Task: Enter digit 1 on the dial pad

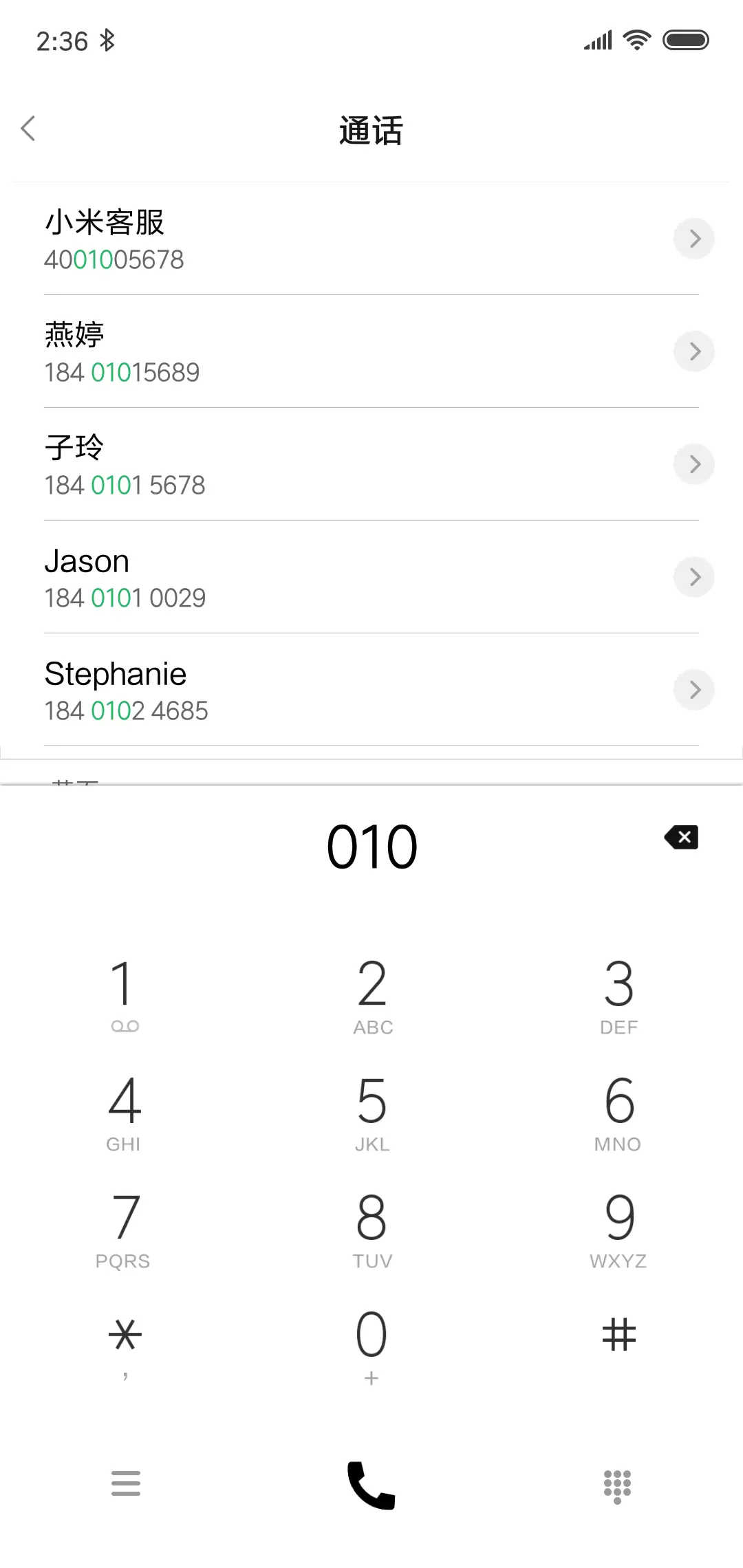Action: (124, 994)
